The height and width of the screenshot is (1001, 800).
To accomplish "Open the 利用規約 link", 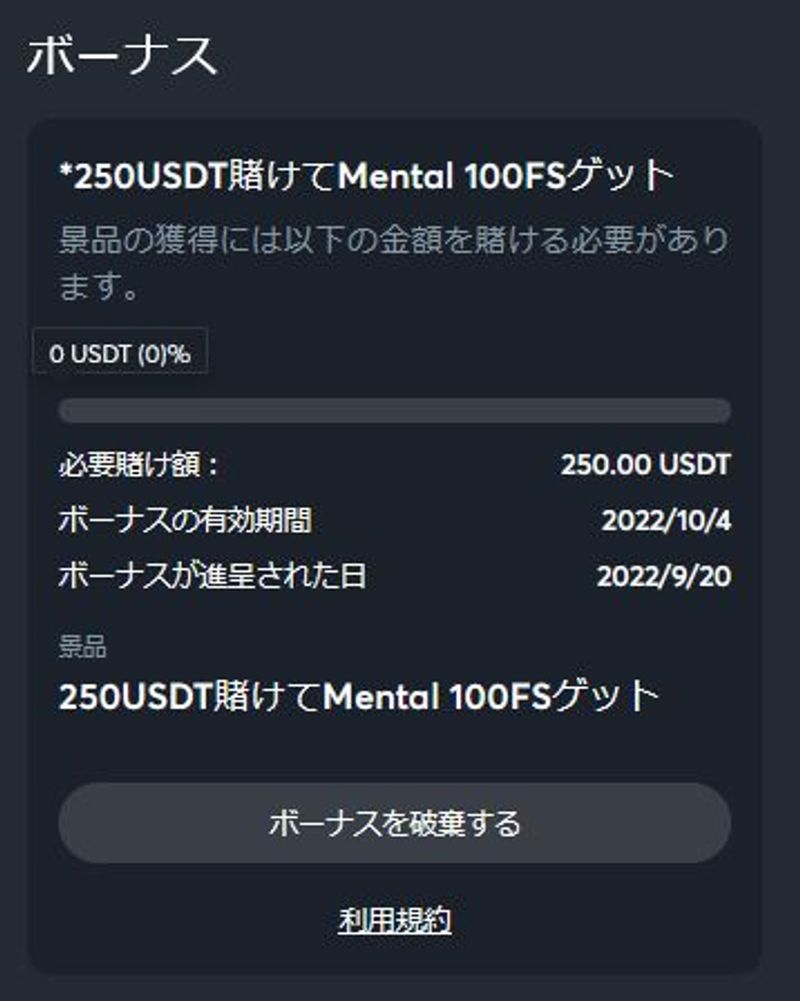I will [x=395, y=920].
